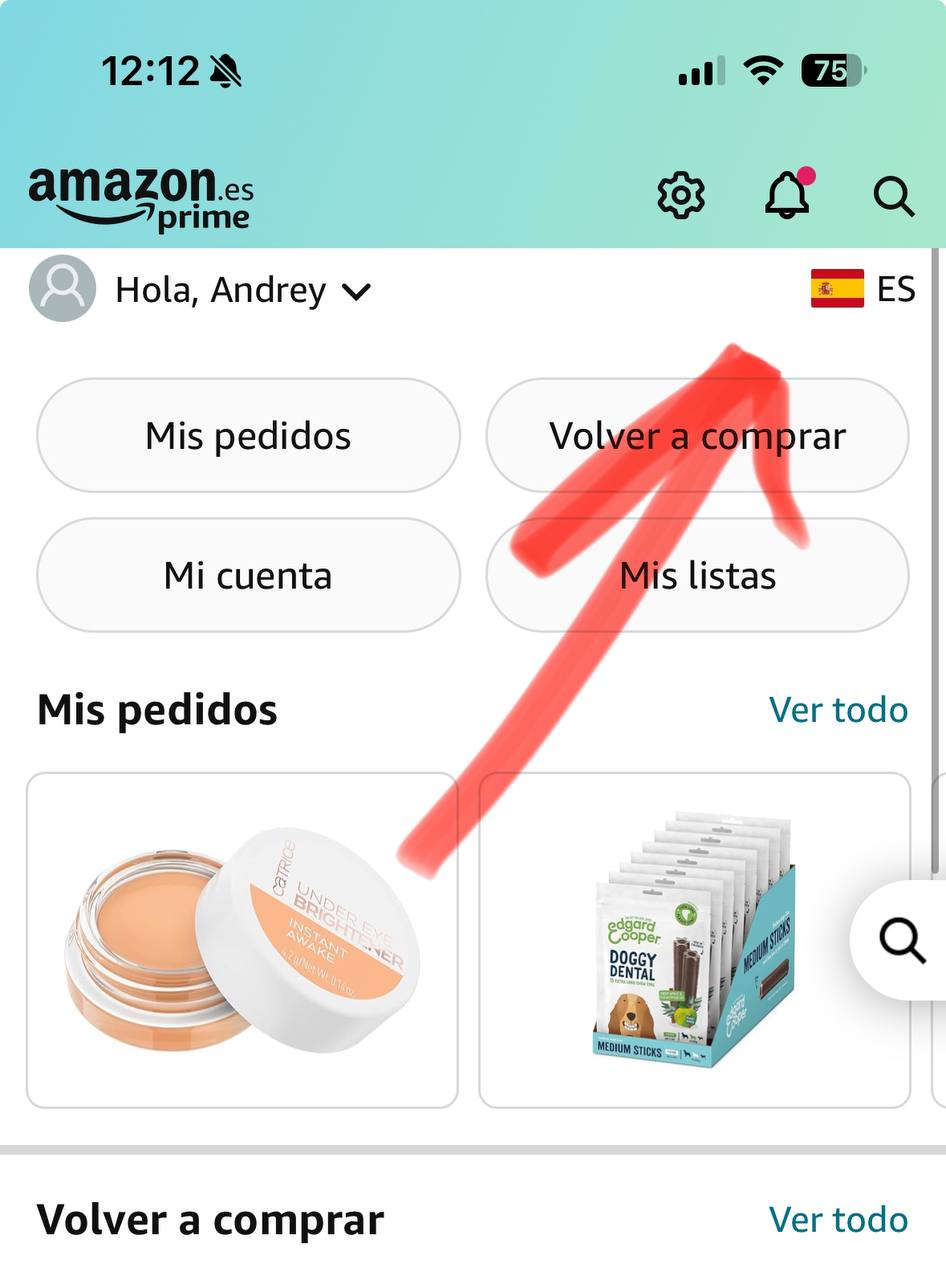Tap the search icon in the header
The height and width of the screenshot is (1280, 946).
(x=893, y=196)
